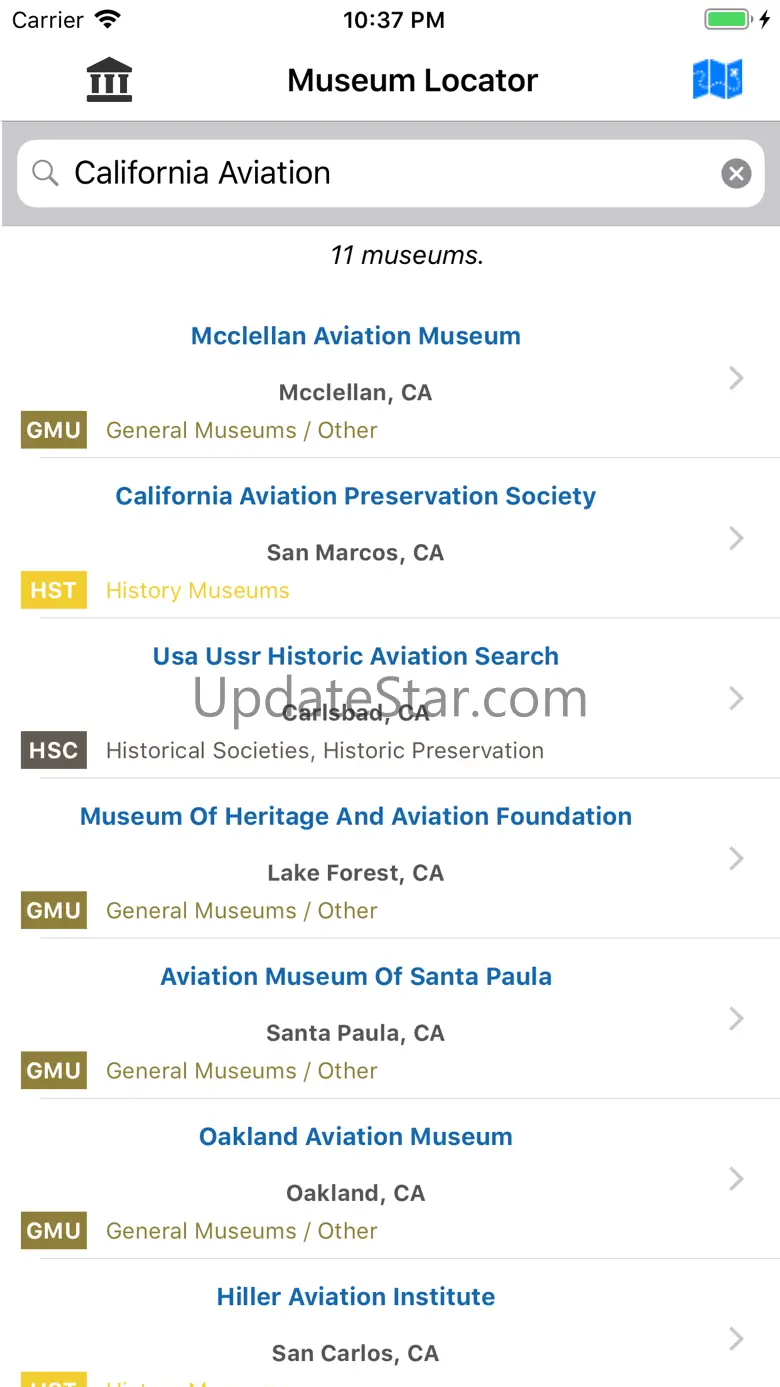Open Usa Ussr Historic Aviation Search
This screenshot has width=780, height=1387.
pos(390,699)
